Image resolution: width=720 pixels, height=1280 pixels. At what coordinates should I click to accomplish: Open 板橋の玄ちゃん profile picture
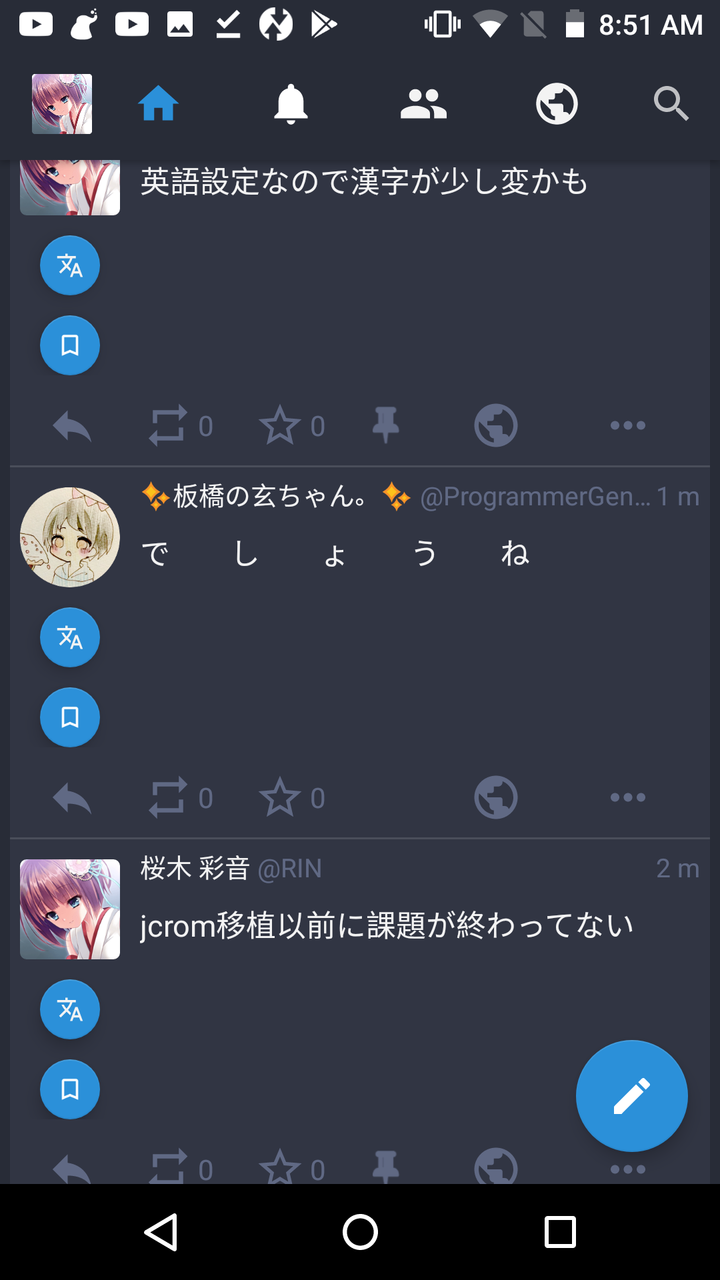70,538
